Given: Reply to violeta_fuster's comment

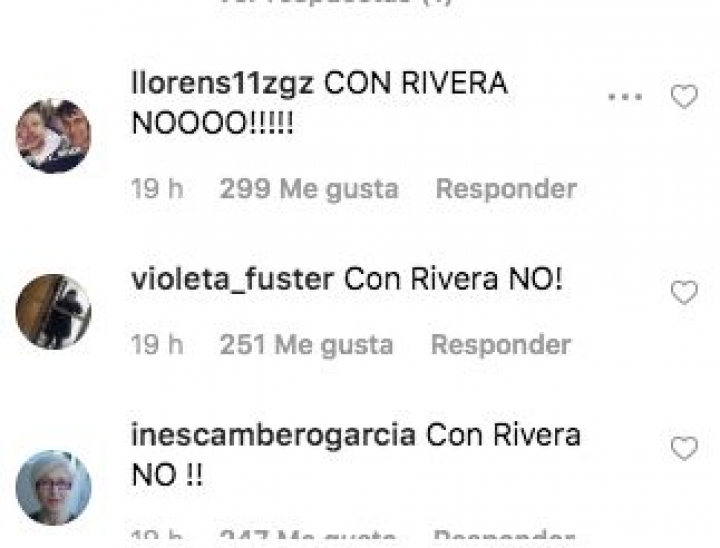Looking at the screenshot, I should click(500, 345).
